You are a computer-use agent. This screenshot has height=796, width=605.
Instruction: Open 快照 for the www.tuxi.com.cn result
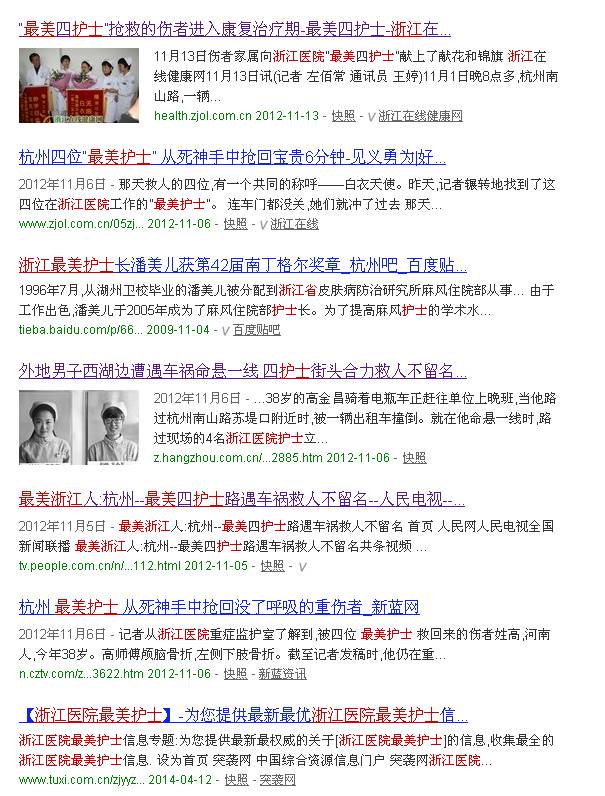point(236,780)
